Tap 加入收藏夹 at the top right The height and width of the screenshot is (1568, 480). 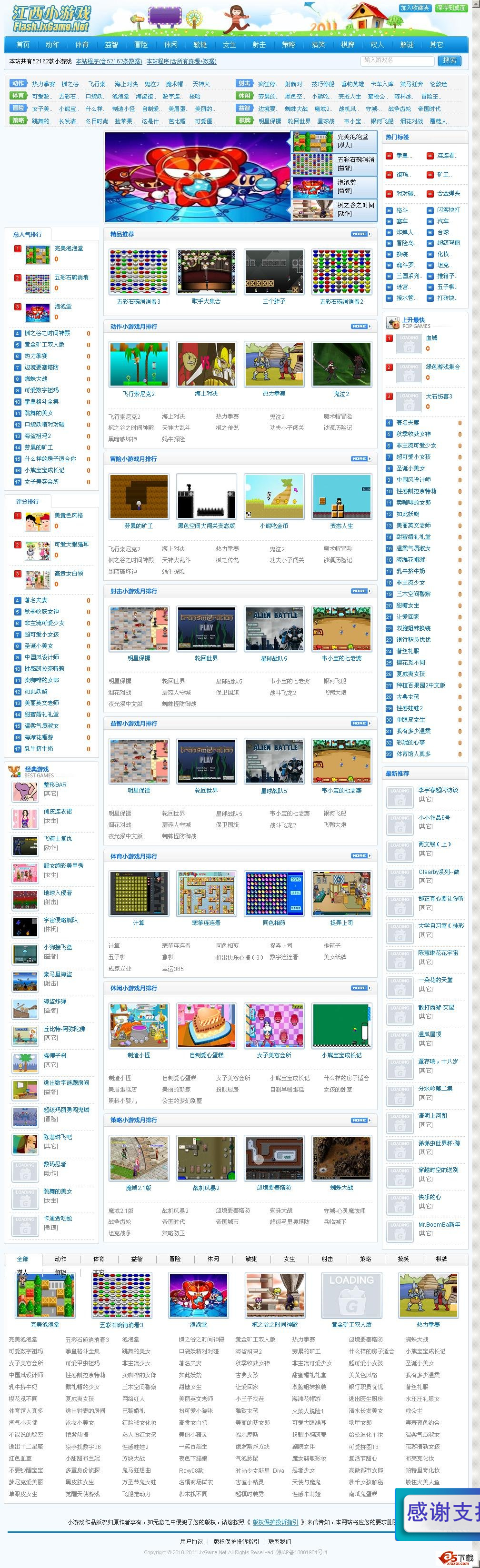[x=414, y=8]
